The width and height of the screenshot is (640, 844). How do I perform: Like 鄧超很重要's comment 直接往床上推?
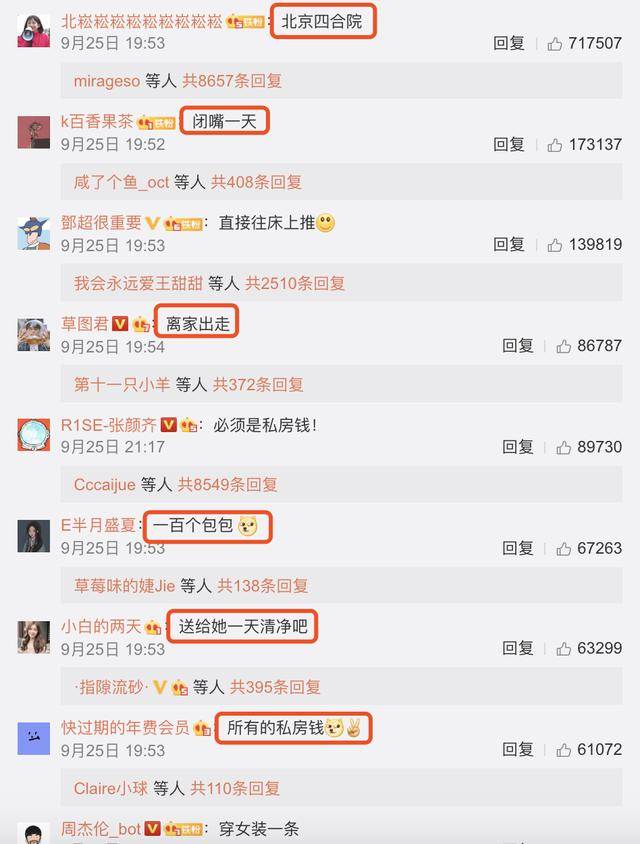pyautogui.click(x=556, y=244)
